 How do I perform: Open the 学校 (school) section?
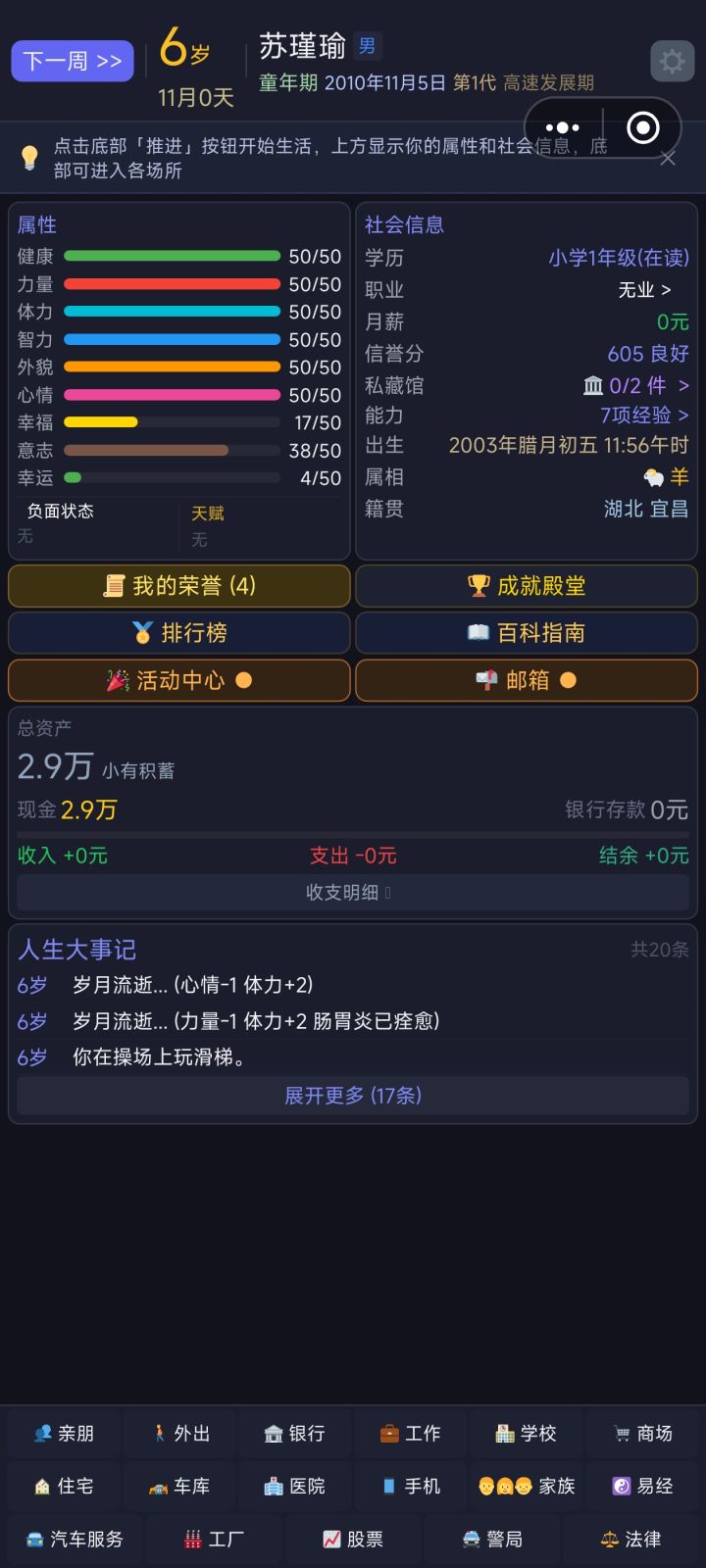(x=528, y=1433)
